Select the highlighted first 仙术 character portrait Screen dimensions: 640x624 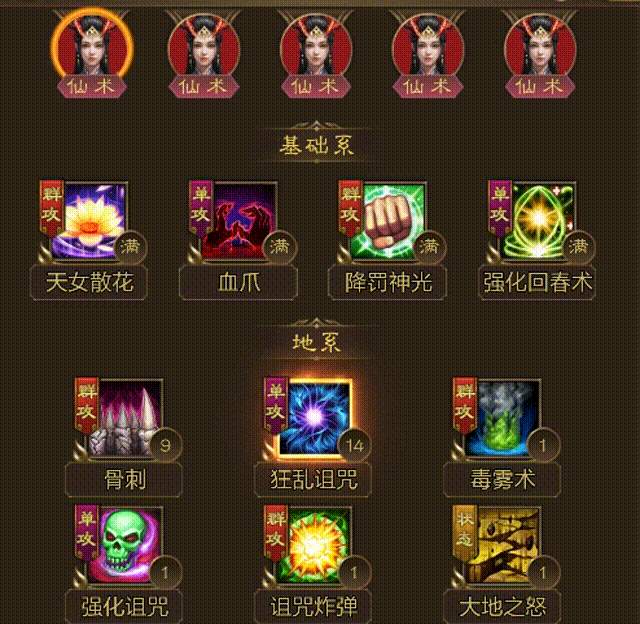click(x=92, y=48)
